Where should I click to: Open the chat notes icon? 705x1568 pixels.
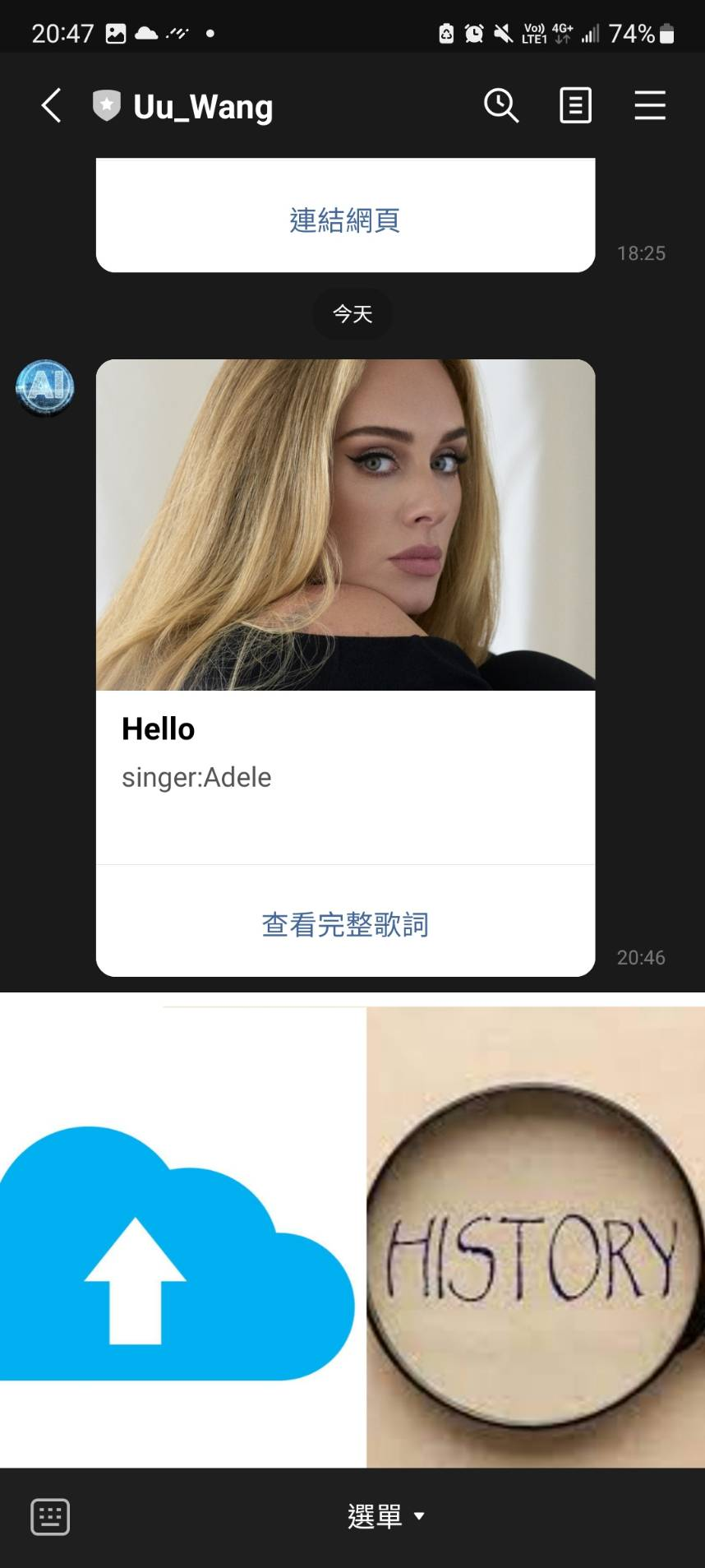tap(575, 106)
